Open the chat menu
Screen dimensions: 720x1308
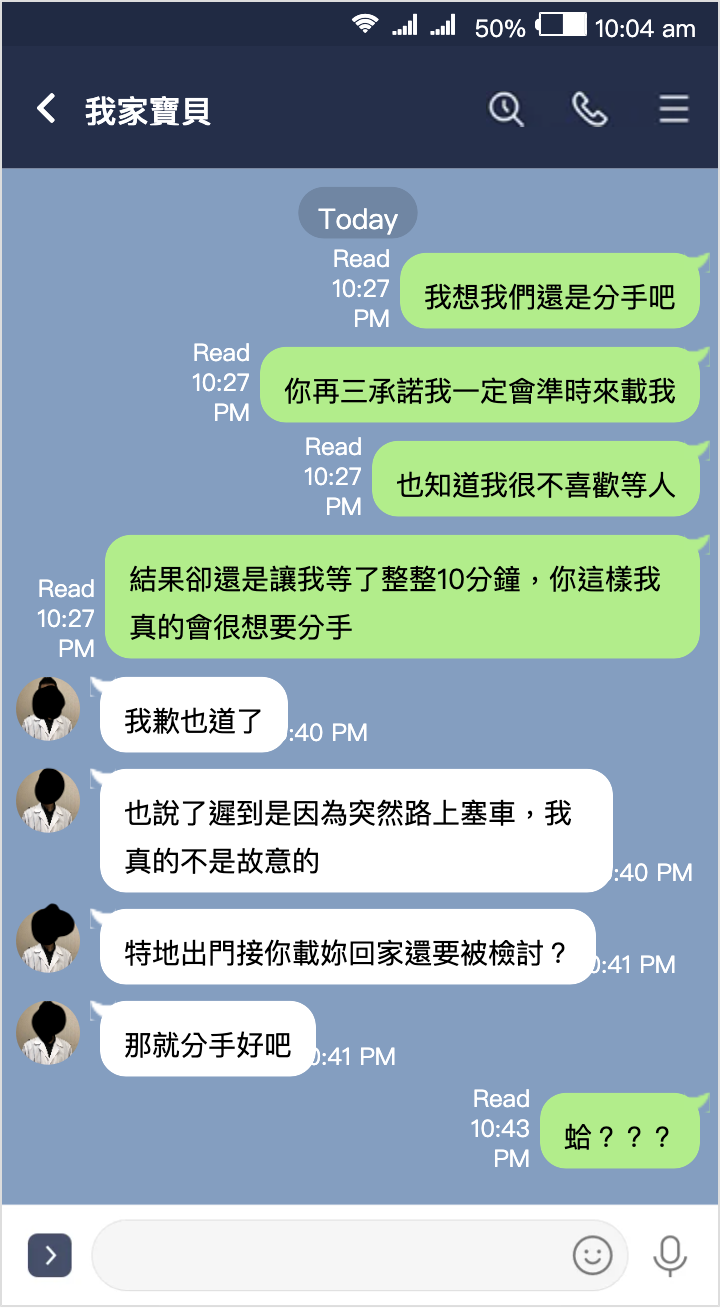[673, 109]
